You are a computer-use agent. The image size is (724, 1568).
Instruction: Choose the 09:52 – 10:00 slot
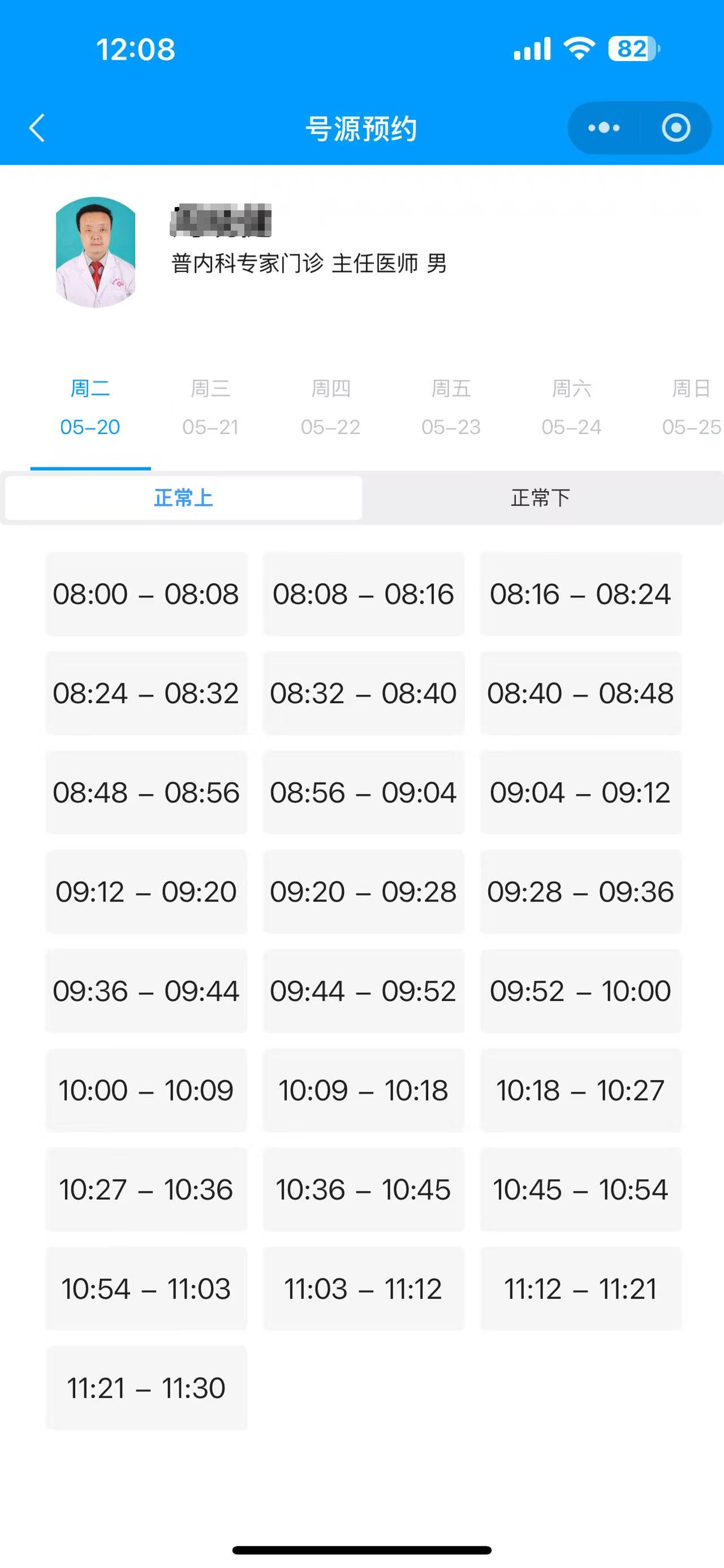pos(580,991)
